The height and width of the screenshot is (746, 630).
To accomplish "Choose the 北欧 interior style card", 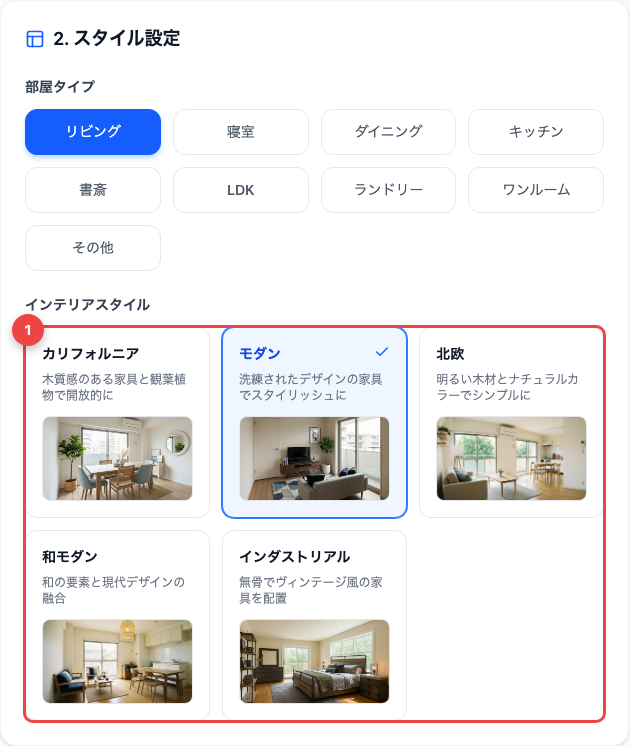I will click(x=511, y=422).
